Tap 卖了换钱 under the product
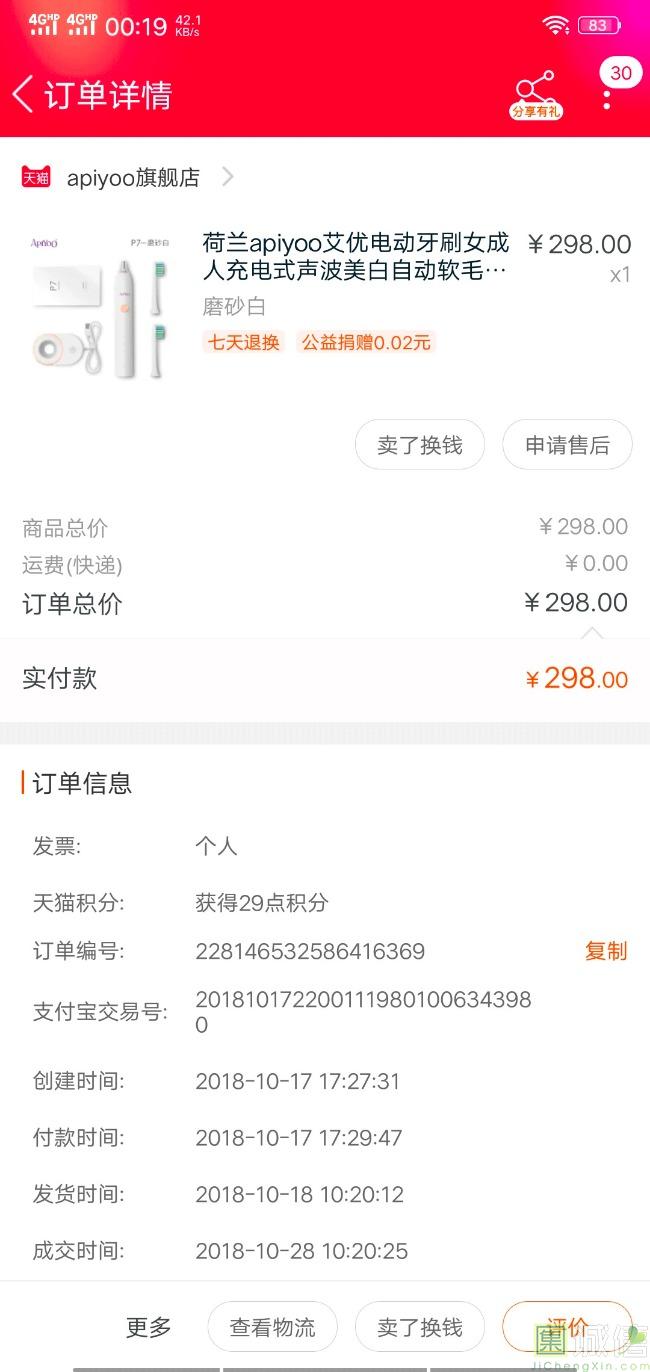The image size is (650, 1372). (420, 445)
